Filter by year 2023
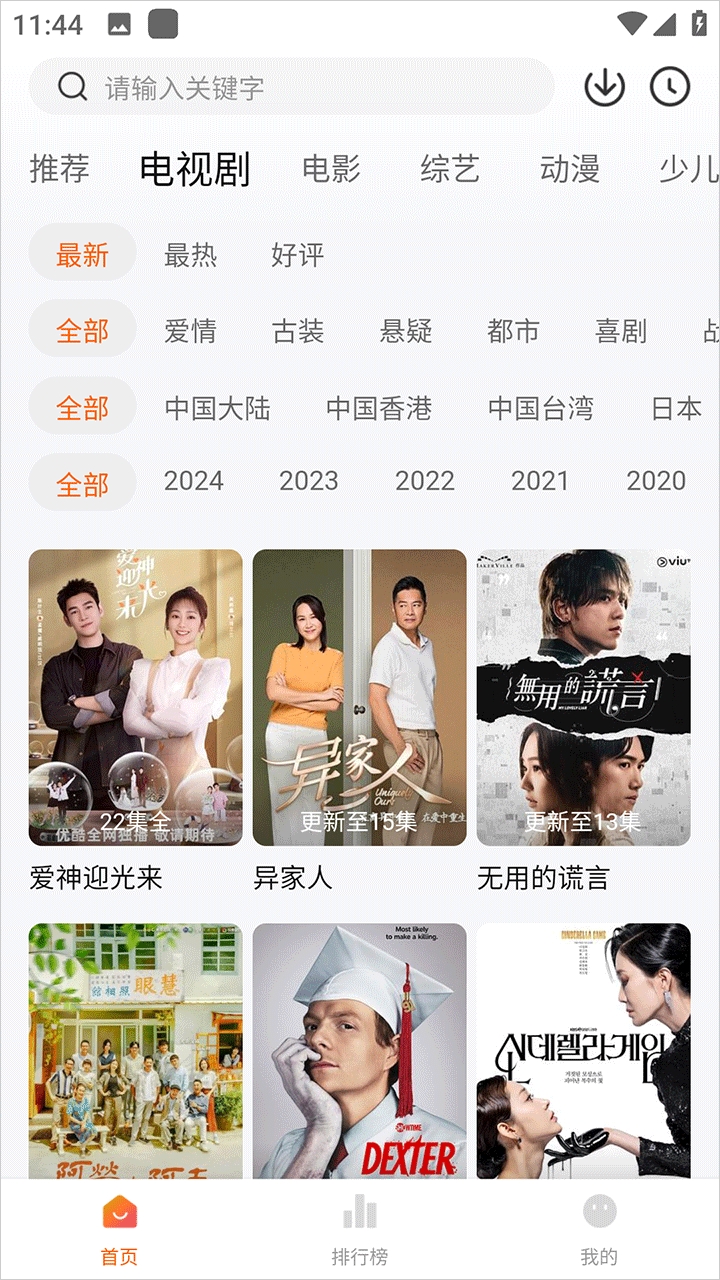This screenshot has height=1280, width=720. tap(309, 481)
